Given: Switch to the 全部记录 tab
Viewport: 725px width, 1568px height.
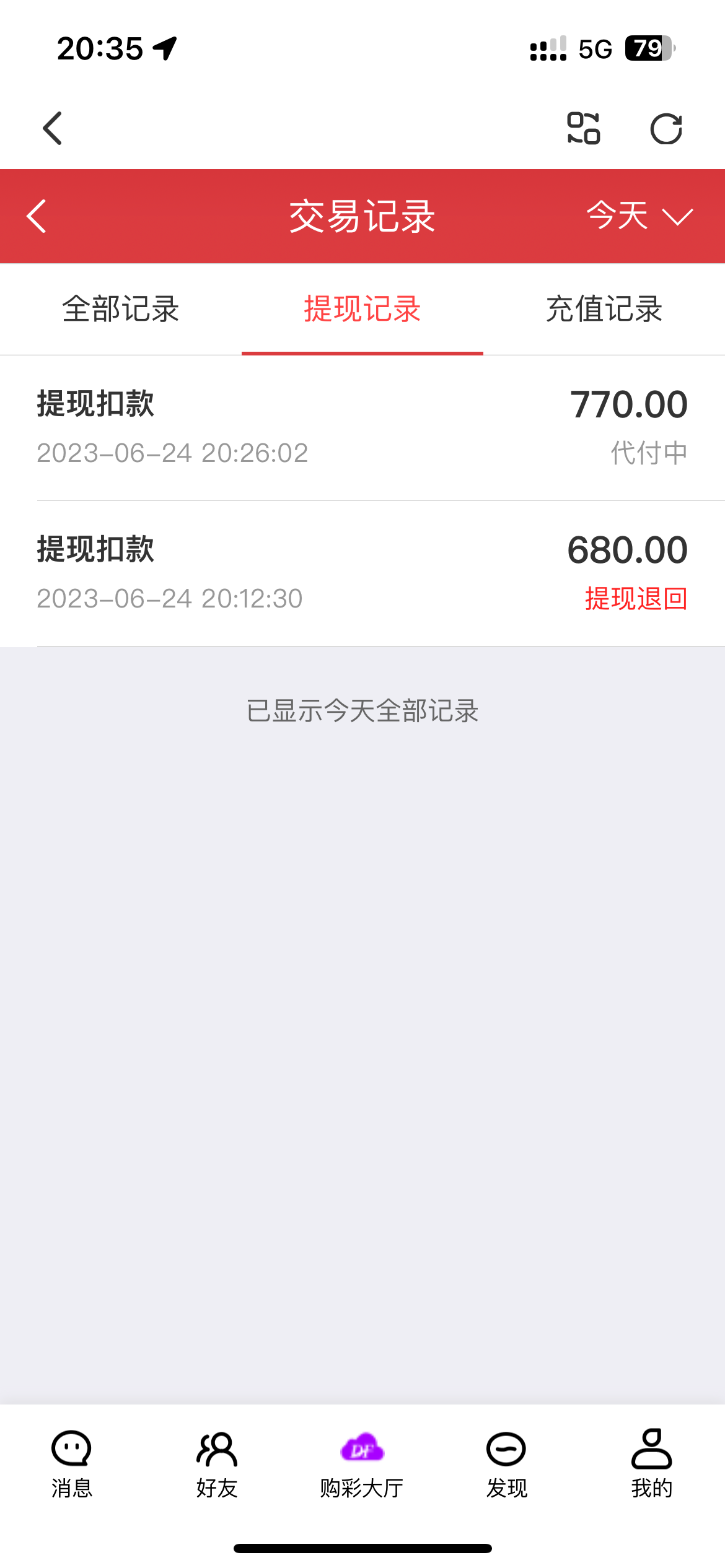Looking at the screenshot, I should tap(121, 309).
